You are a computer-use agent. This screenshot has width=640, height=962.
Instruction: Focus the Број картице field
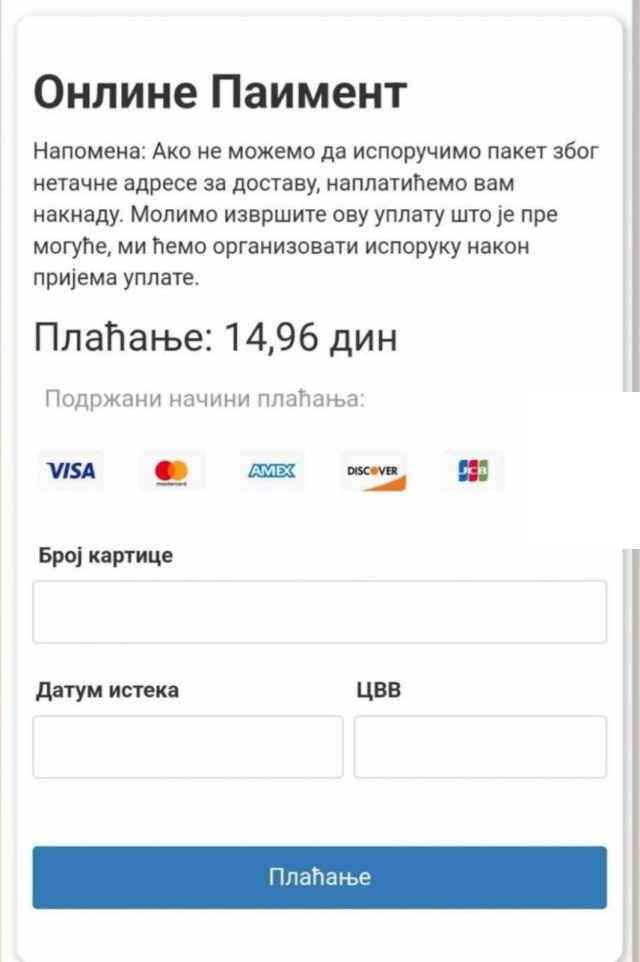[x=319, y=611]
